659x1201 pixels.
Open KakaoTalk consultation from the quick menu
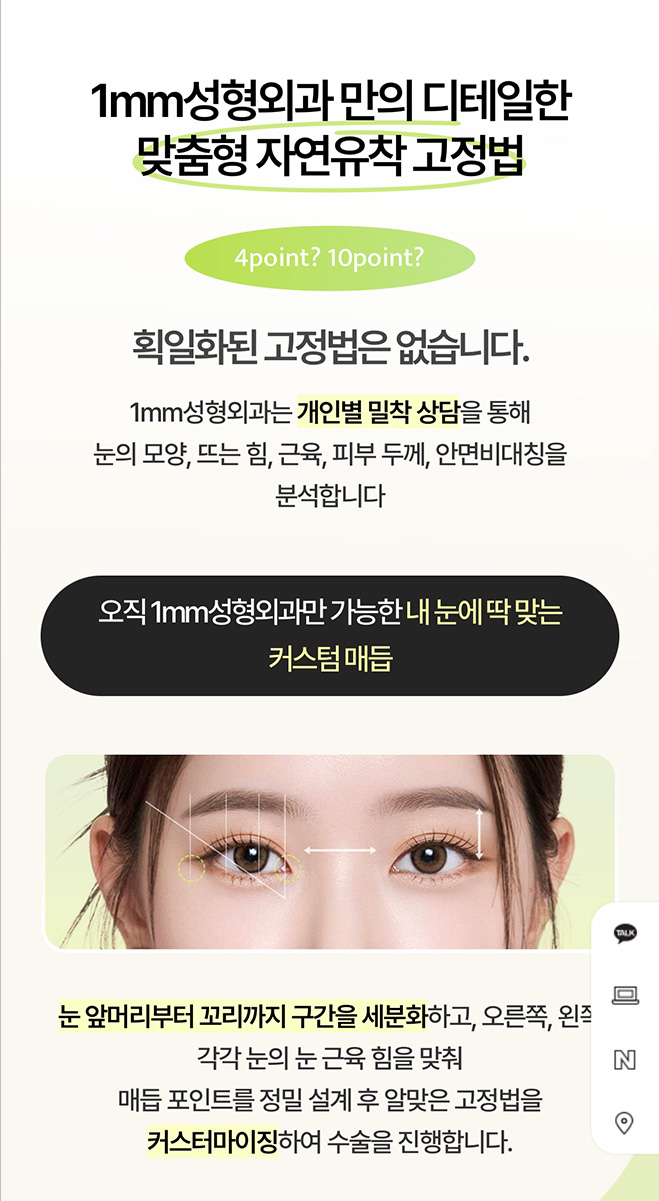[x=625, y=933]
